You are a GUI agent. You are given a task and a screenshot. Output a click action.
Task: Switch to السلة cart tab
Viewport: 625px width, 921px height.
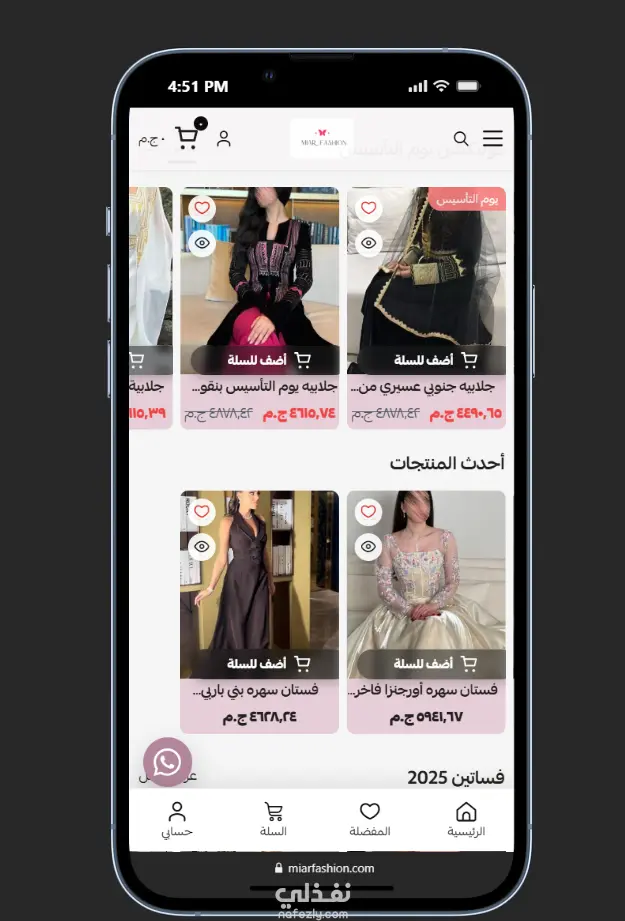(273, 818)
